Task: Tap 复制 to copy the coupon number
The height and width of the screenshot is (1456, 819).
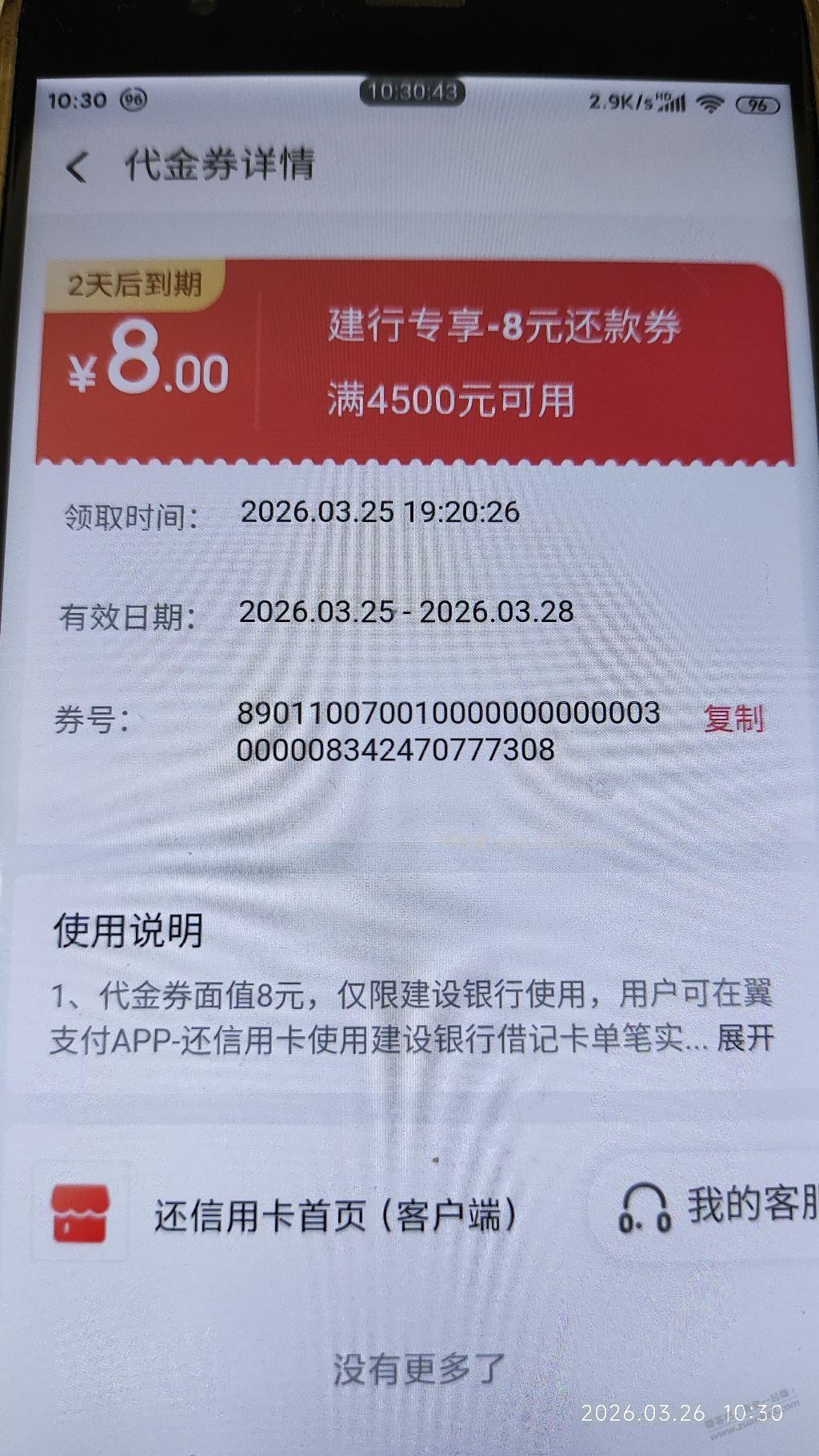Action: click(x=733, y=718)
